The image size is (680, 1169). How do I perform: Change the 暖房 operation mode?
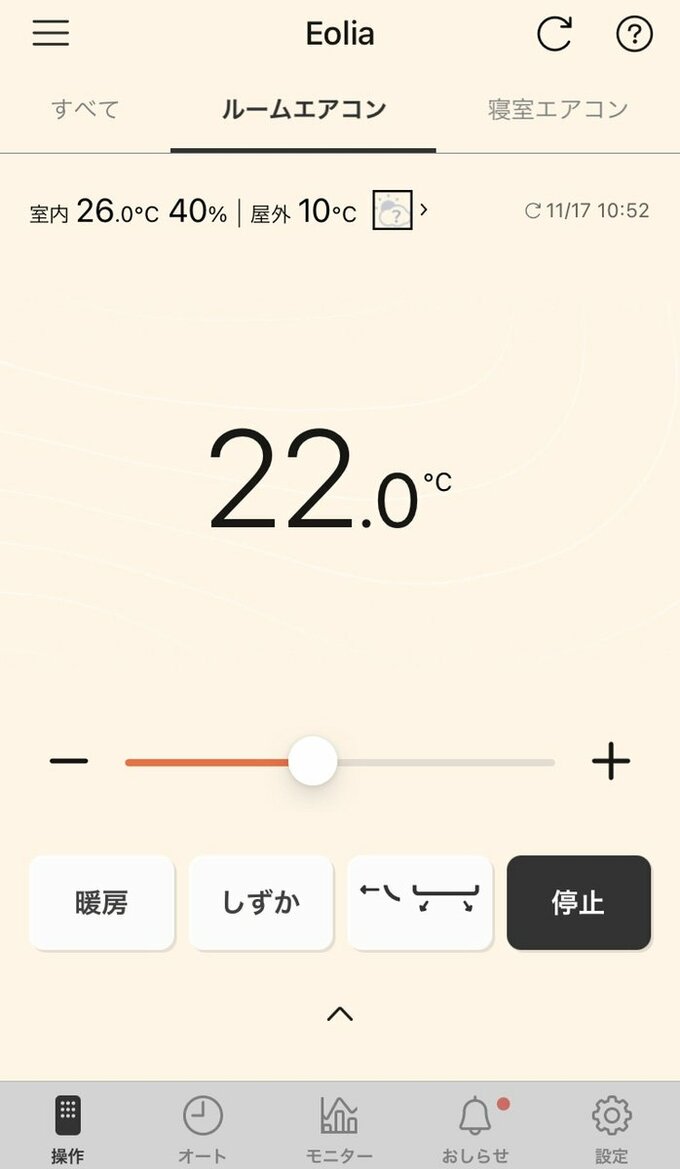pos(101,902)
